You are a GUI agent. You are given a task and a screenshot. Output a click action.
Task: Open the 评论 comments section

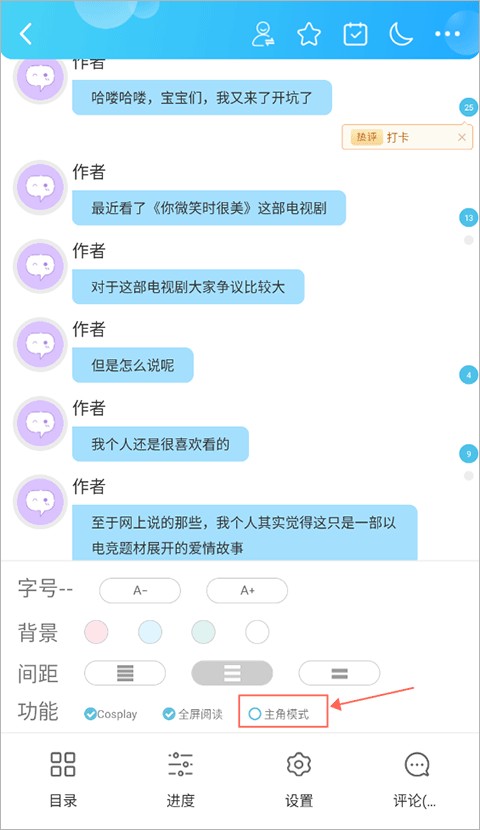coord(415,779)
